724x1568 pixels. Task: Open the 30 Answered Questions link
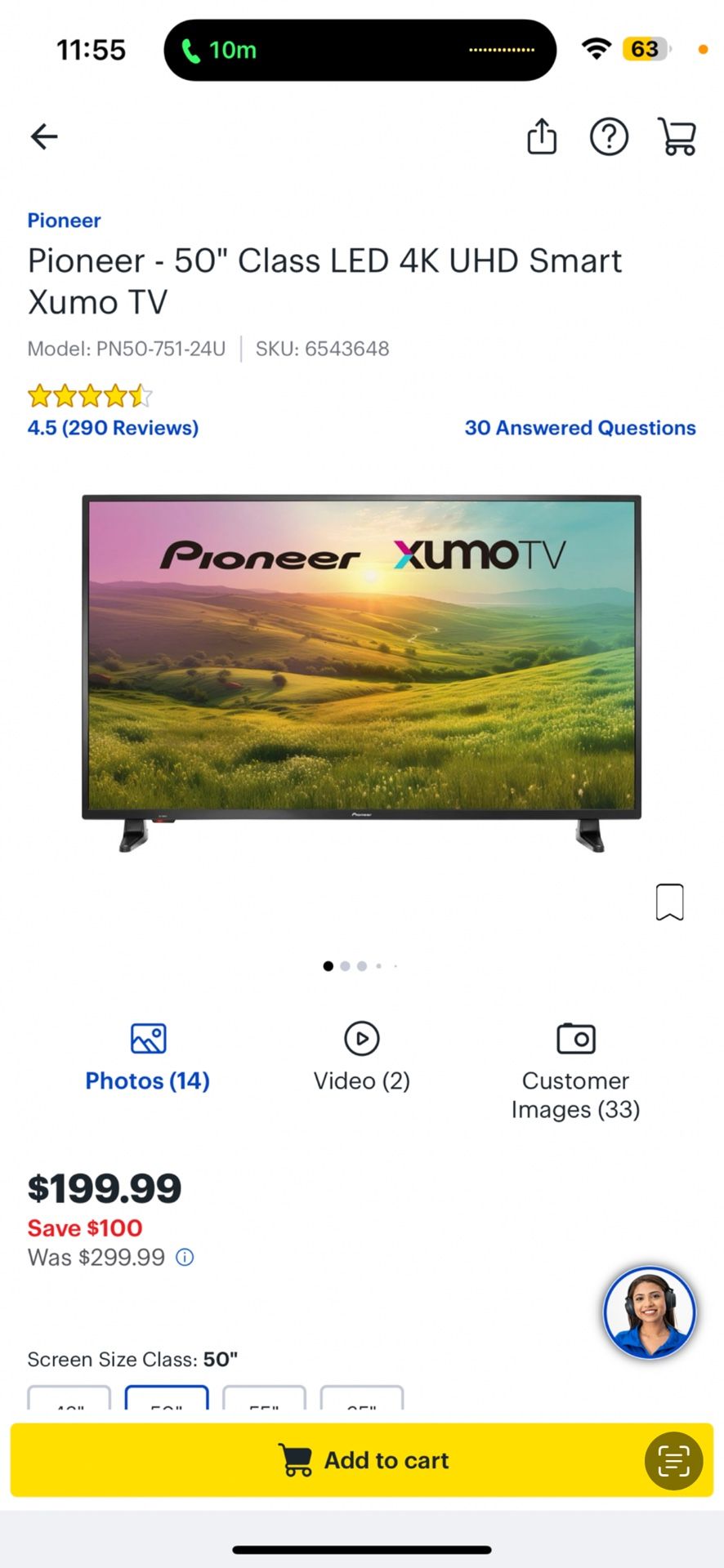(579, 427)
